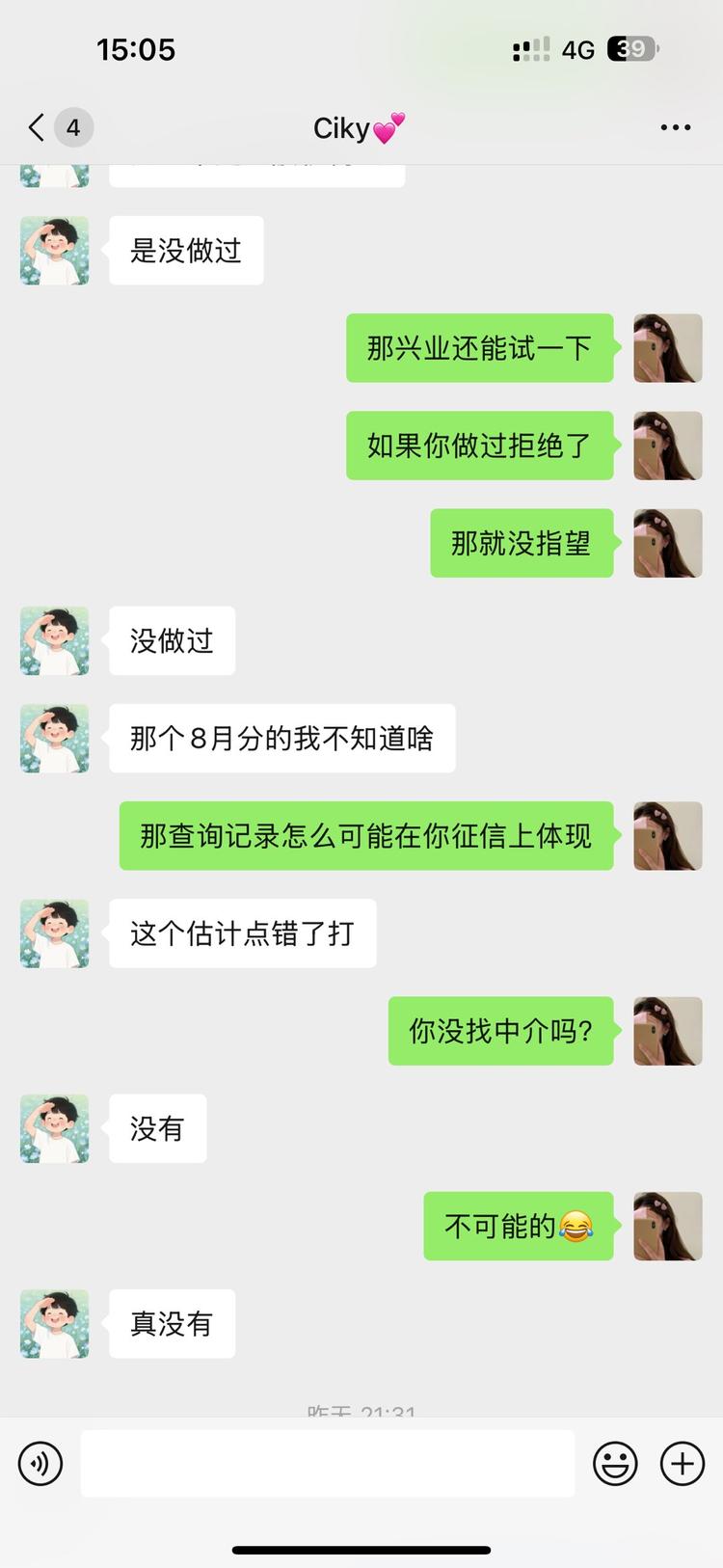Open my avatar beside 你没找中介吗?
The width and height of the screenshot is (723, 1568).
(x=667, y=1031)
